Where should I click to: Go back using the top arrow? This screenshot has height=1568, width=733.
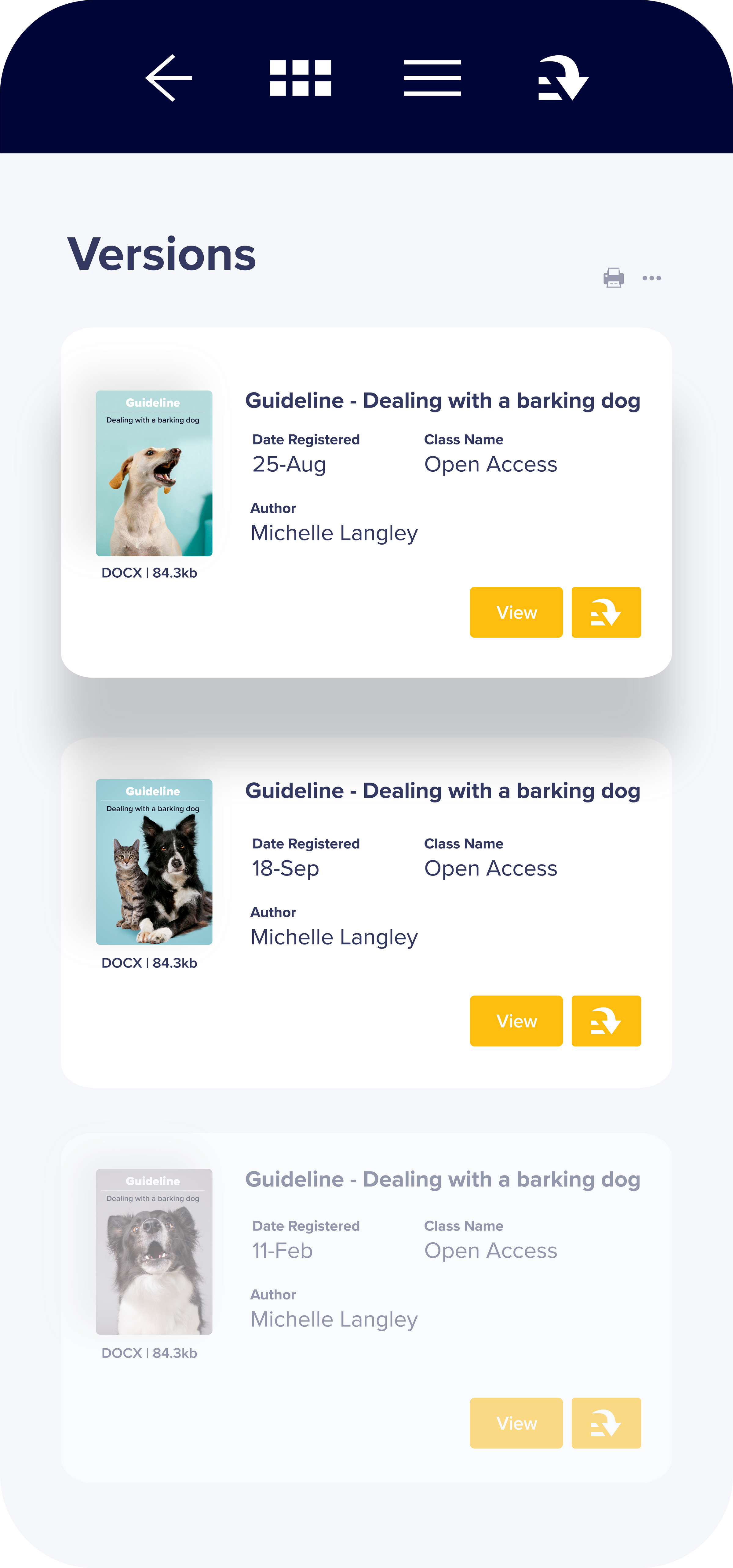point(169,78)
